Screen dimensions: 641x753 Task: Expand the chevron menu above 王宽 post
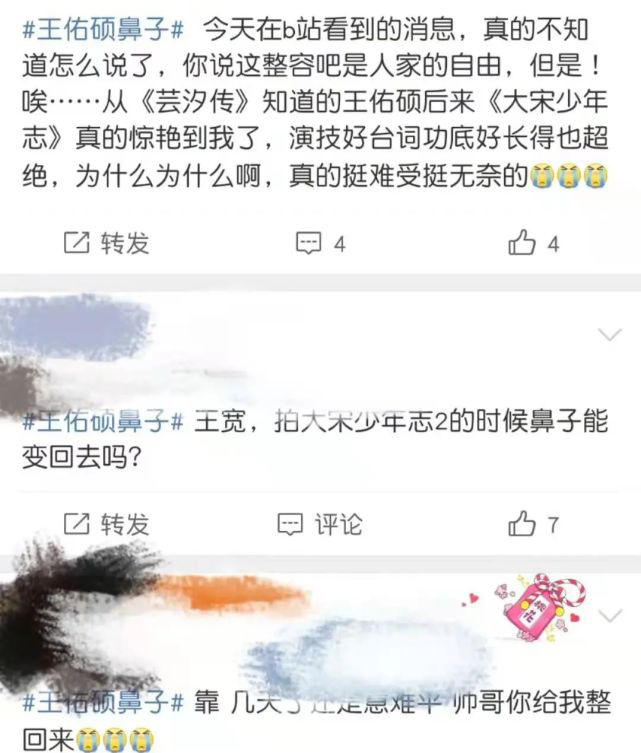[609, 333]
